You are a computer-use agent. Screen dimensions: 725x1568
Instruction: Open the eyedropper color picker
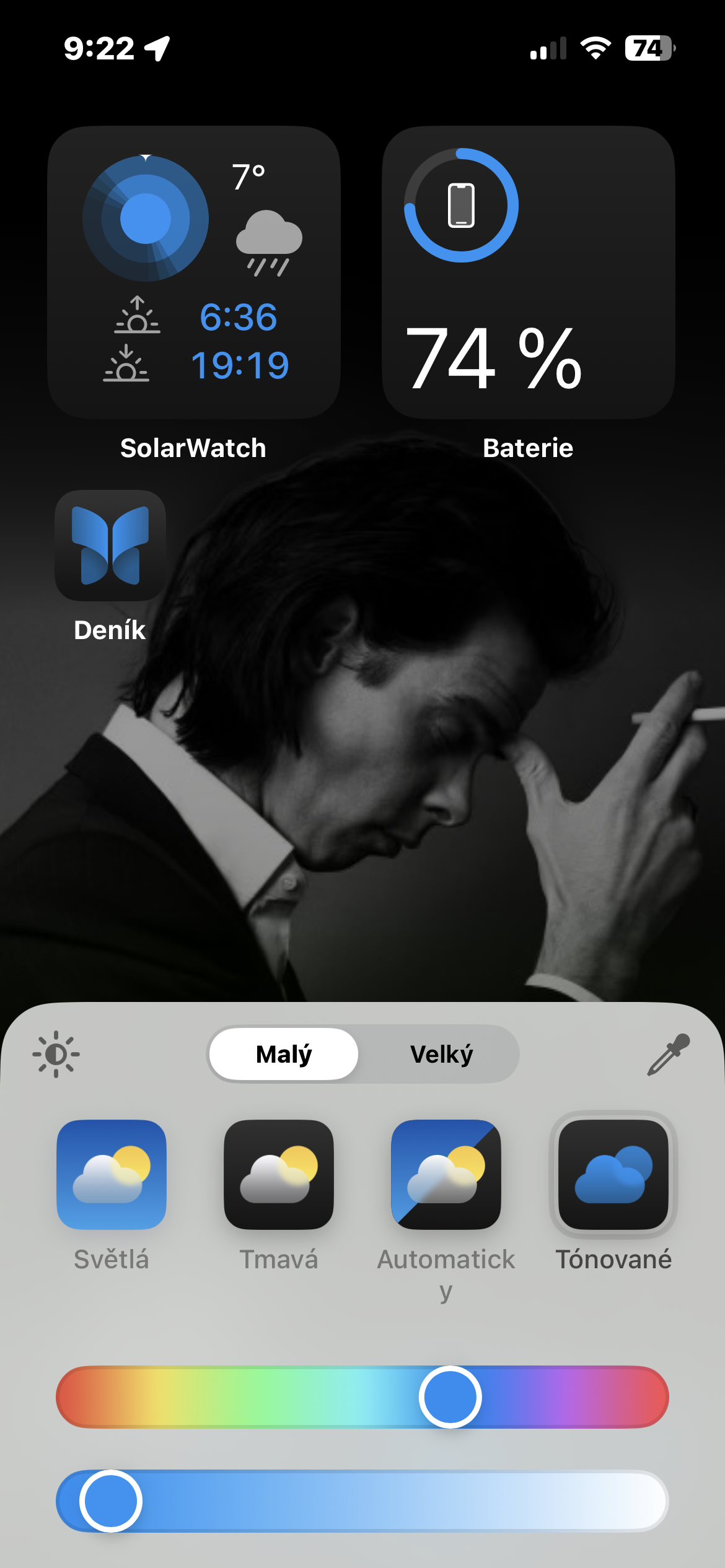click(x=668, y=1054)
